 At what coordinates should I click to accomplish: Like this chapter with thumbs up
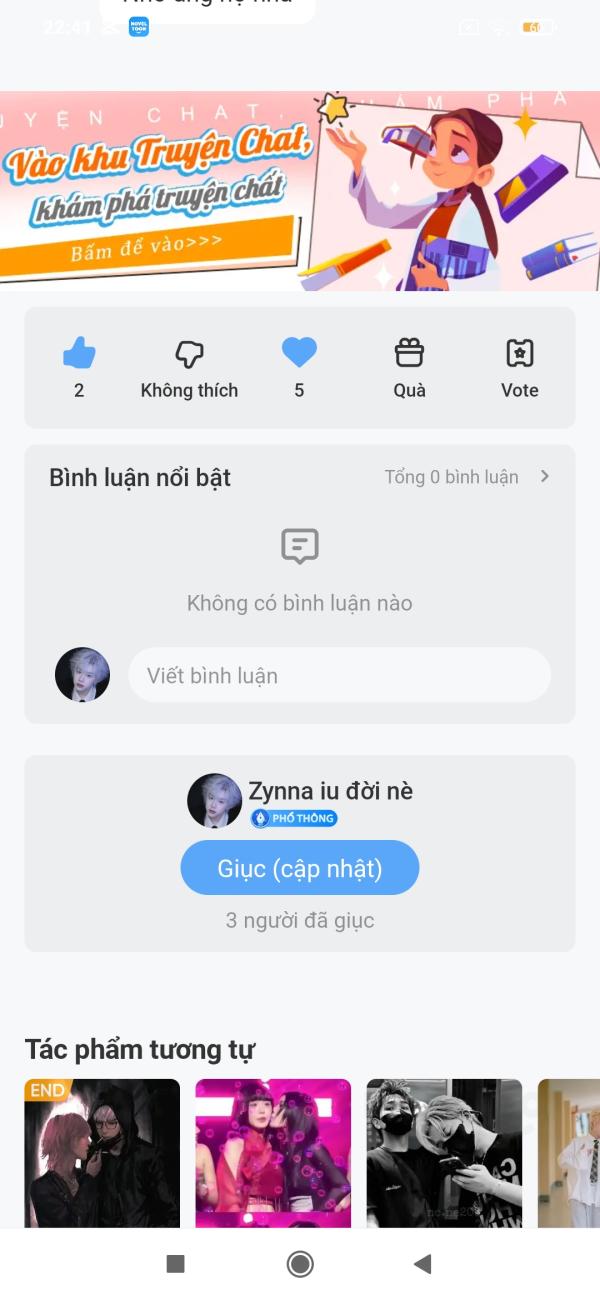pyautogui.click(x=79, y=353)
